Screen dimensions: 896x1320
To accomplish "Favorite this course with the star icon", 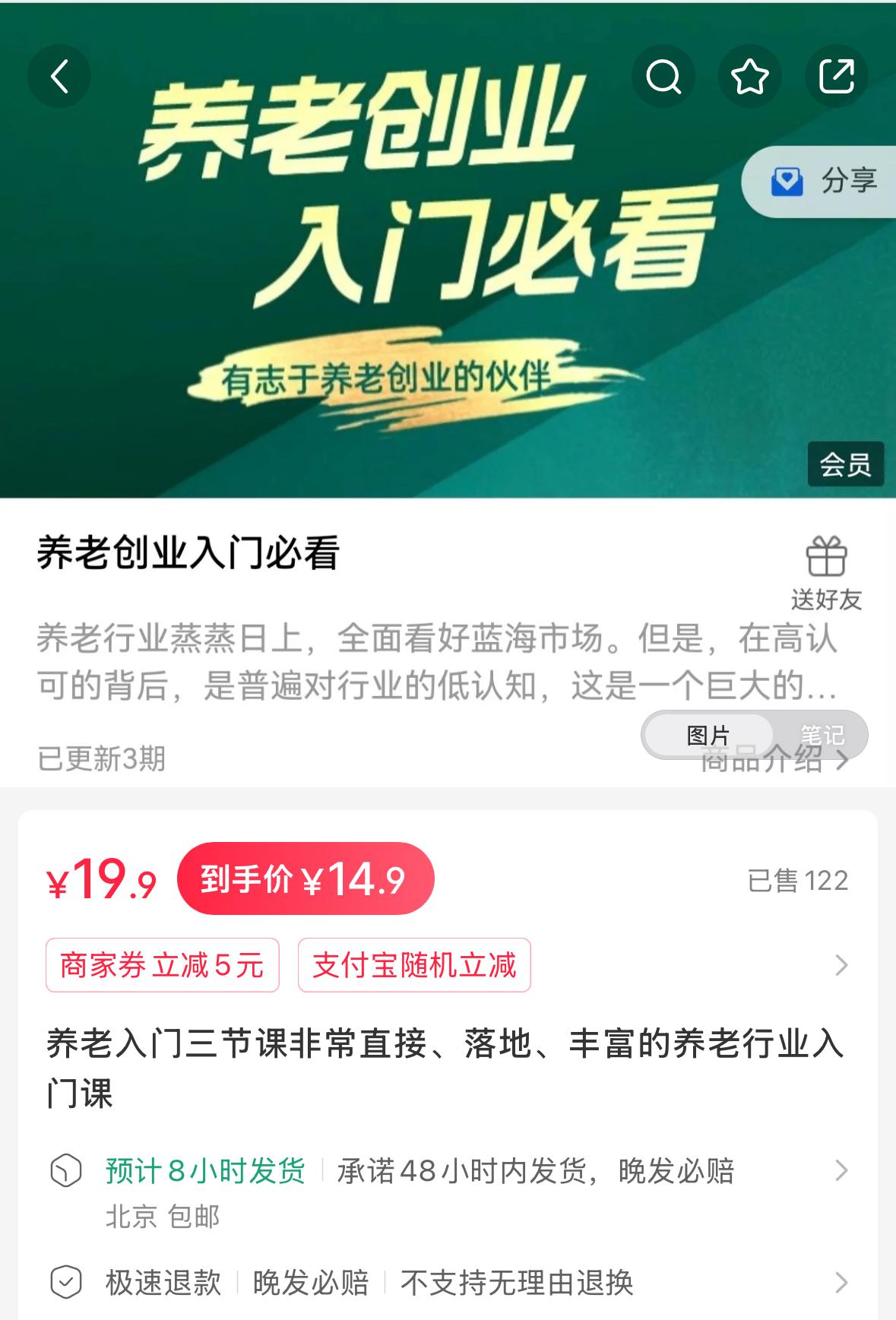I will (750, 76).
